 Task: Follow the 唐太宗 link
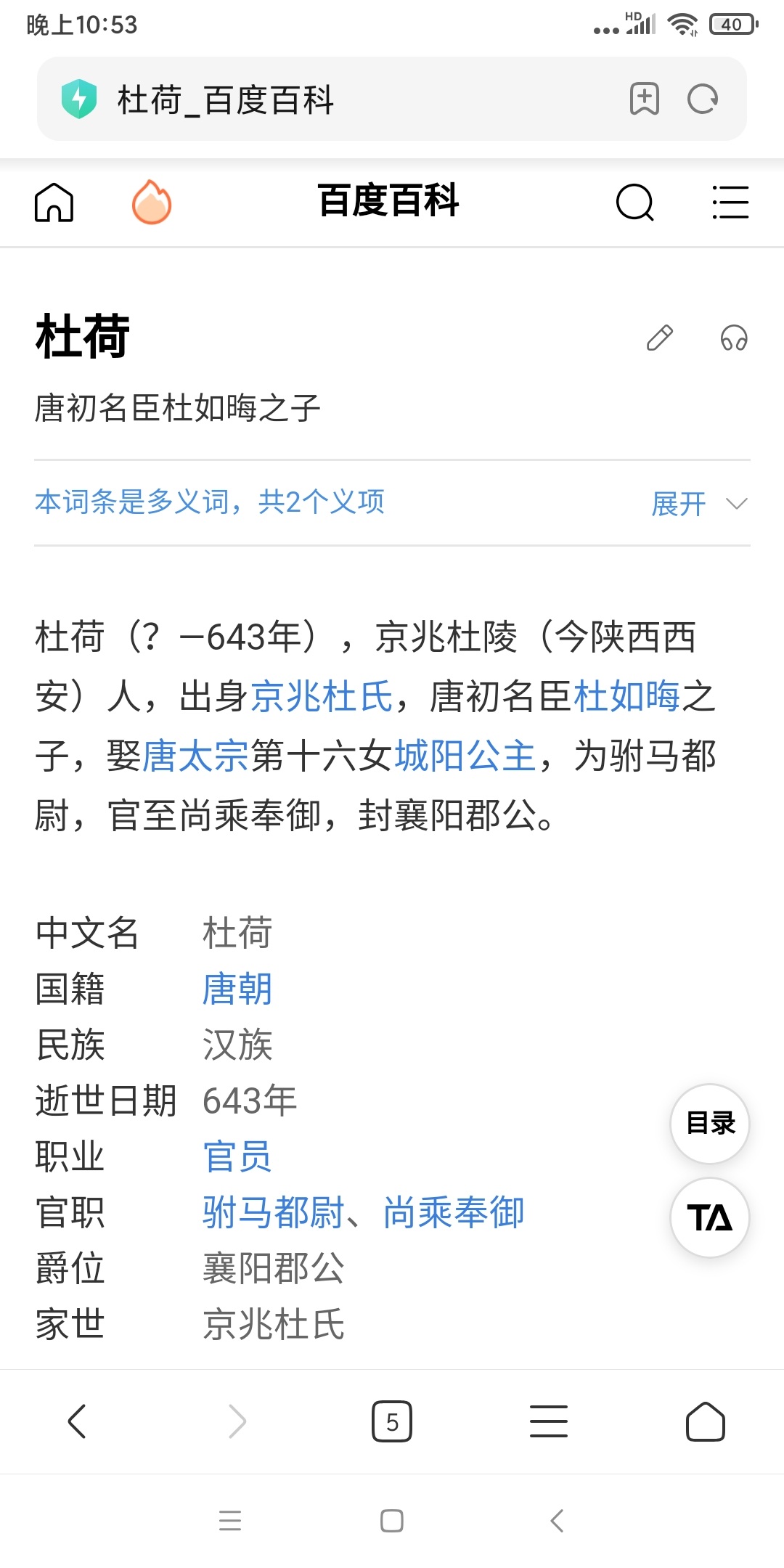pos(195,756)
